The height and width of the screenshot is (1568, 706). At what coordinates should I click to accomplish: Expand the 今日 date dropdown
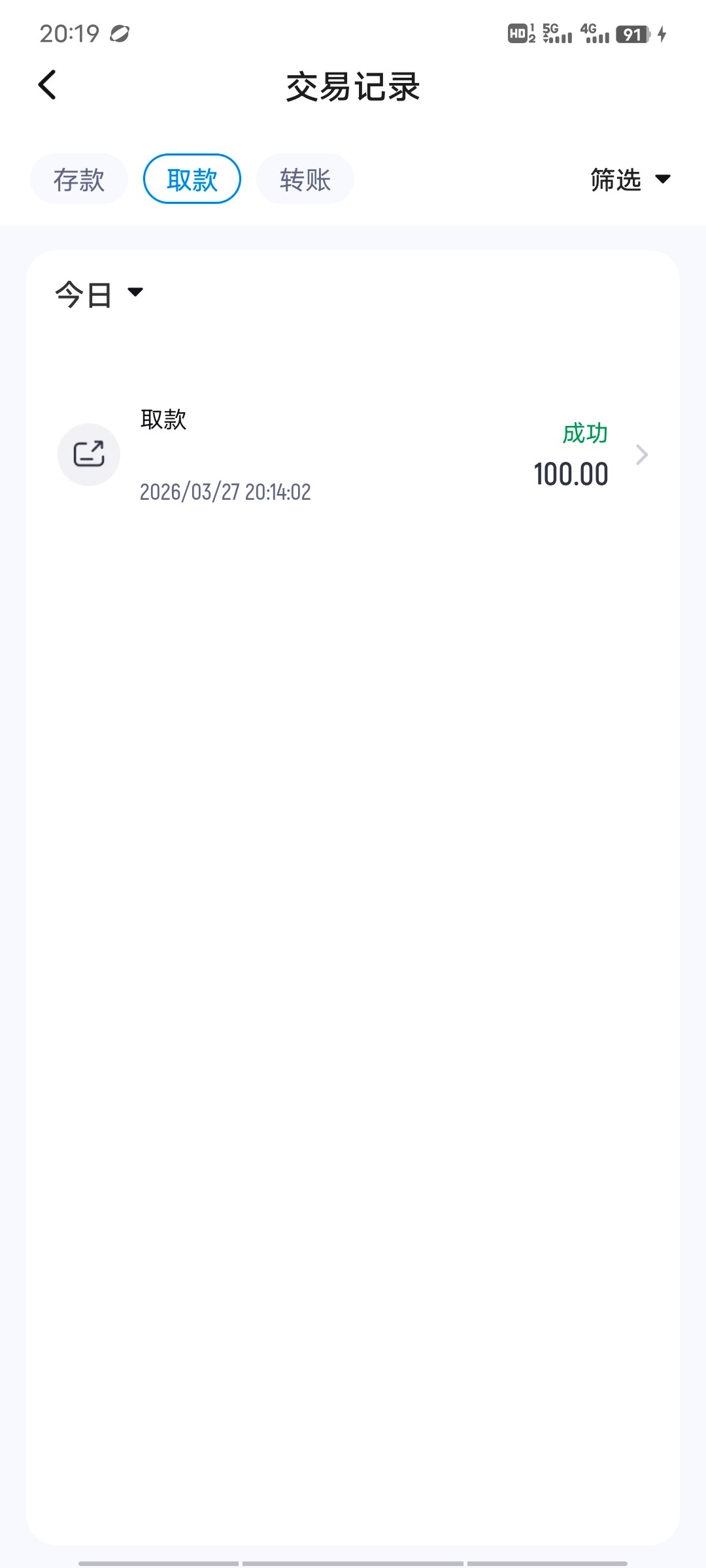tap(99, 294)
